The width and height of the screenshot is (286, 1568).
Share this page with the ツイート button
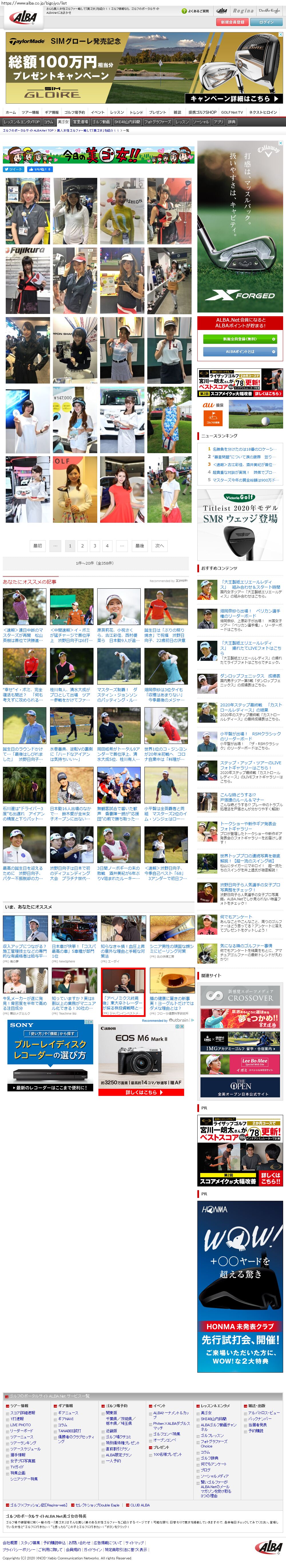(14, 169)
